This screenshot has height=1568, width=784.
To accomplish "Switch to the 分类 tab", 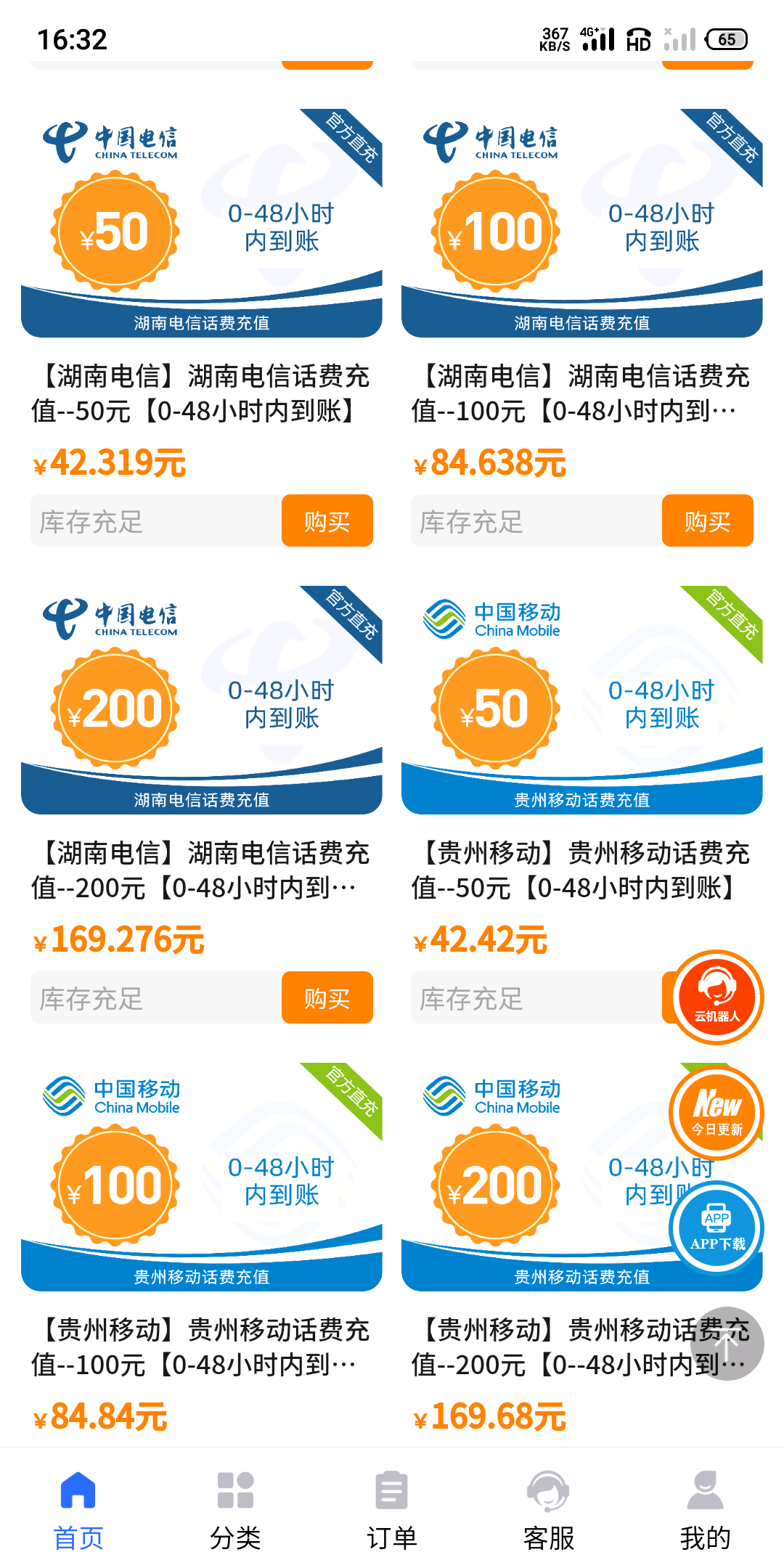I will tap(235, 1510).
